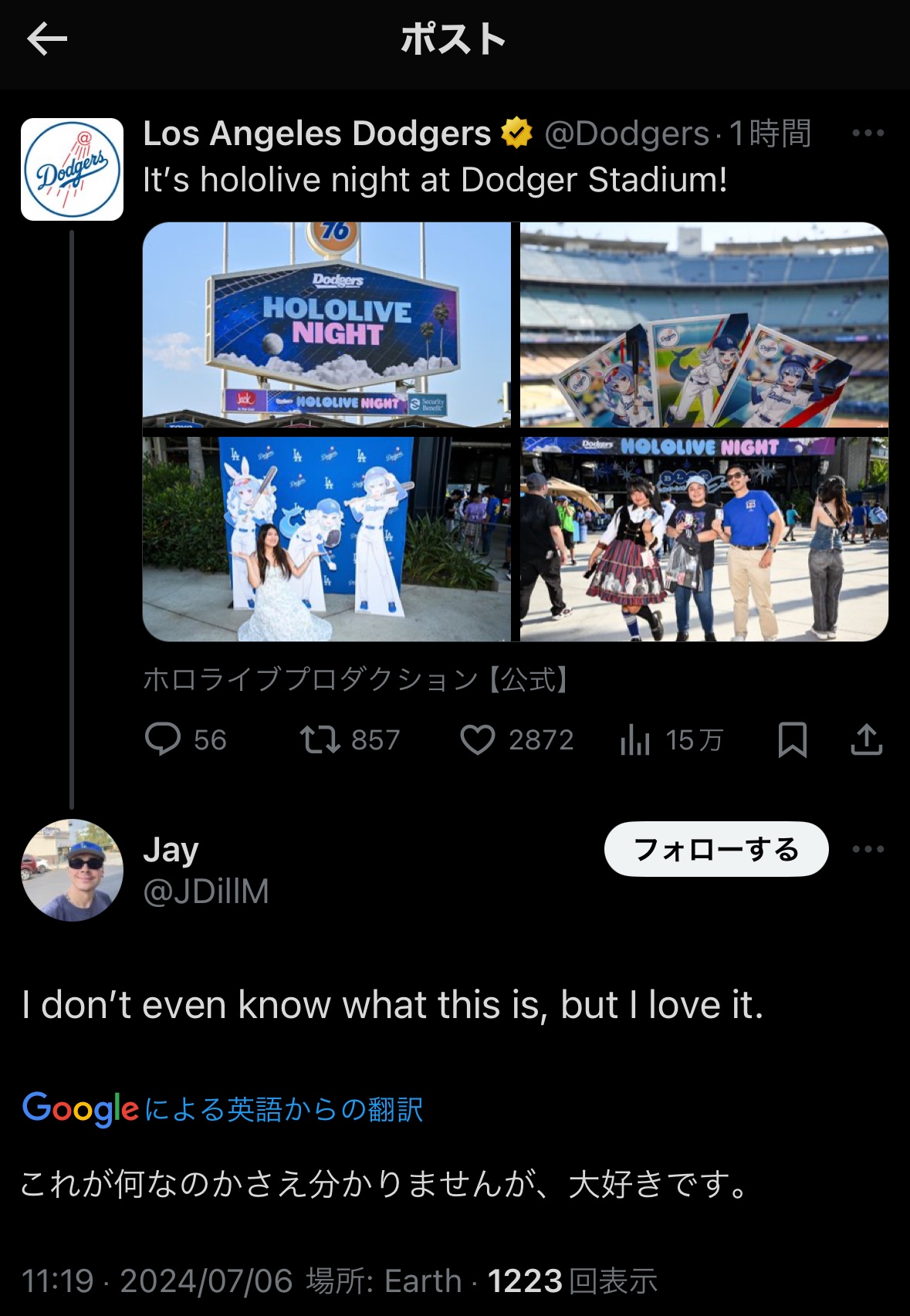View analytics for the Dodgers post
This screenshot has width=910, height=1316.
click(x=635, y=739)
